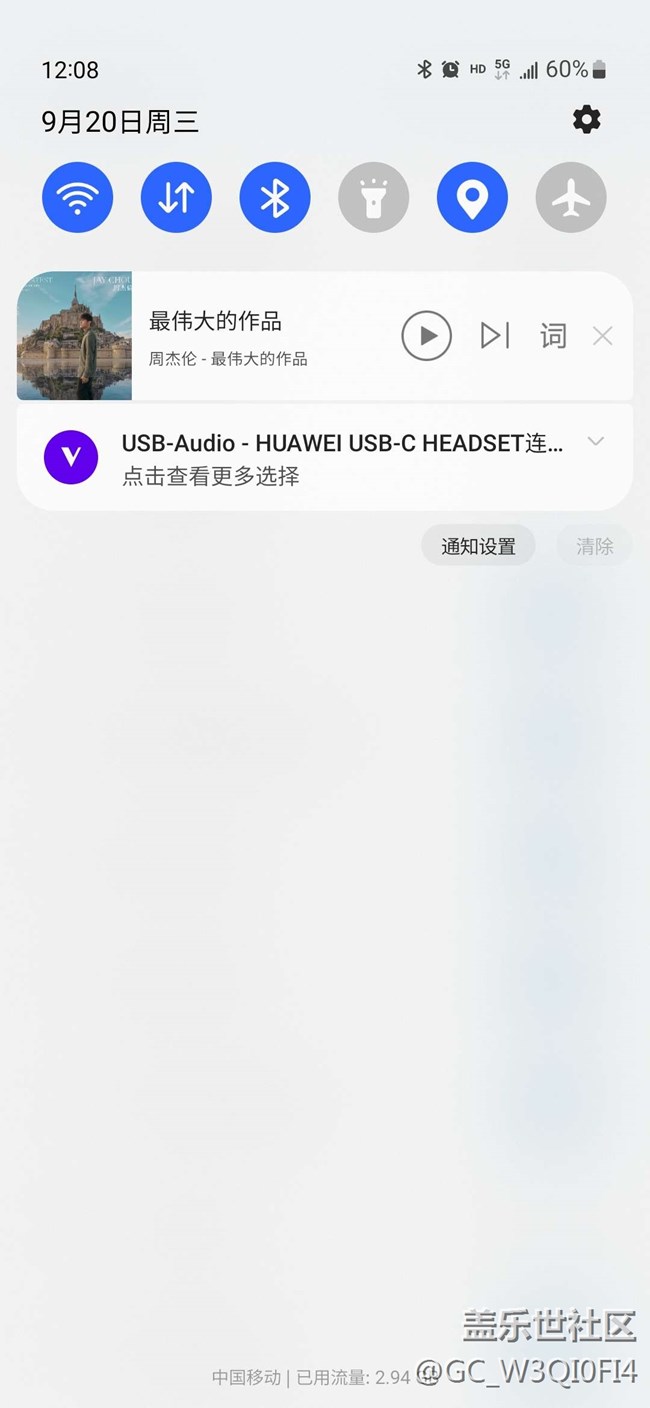Play the song 最伟大的作品
Image resolution: width=650 pixels, height=1408 pixels.
427,336
